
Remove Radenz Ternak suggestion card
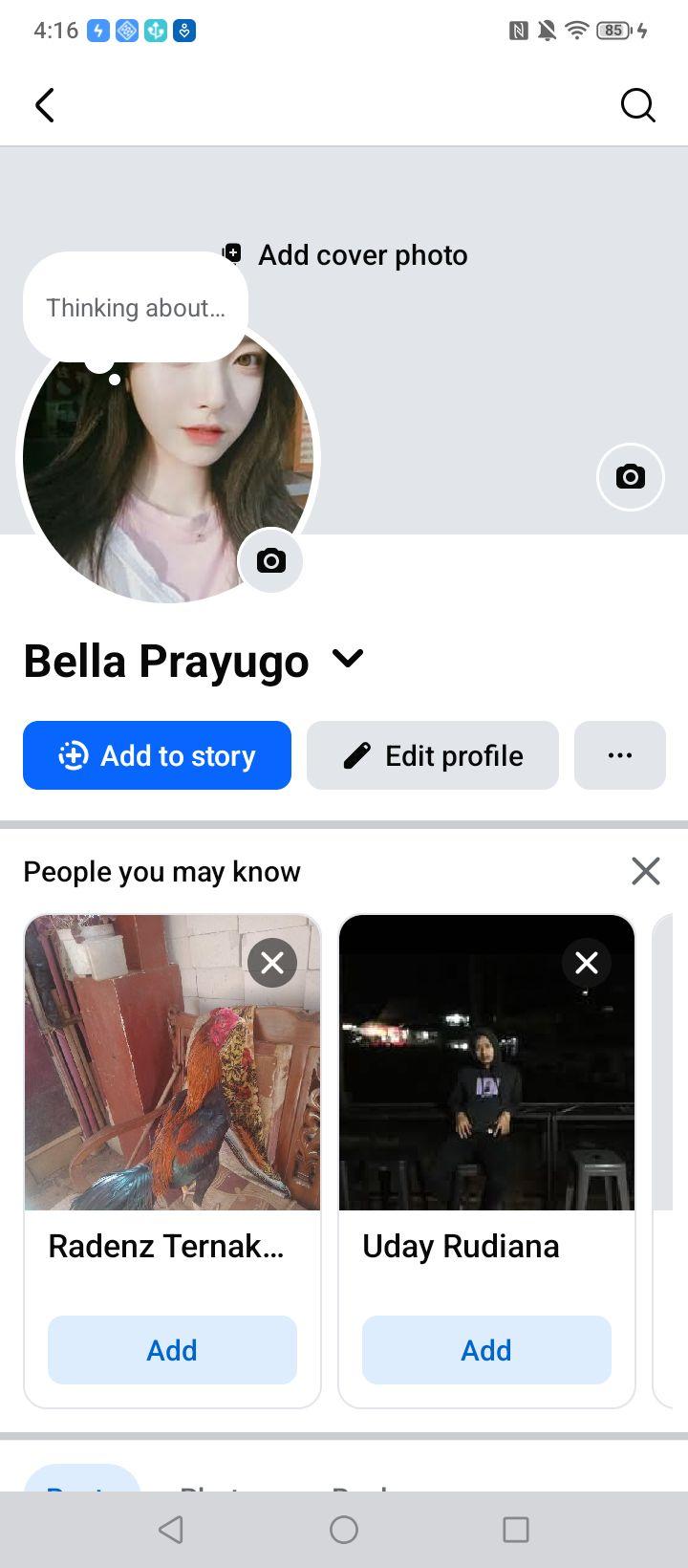click(272, 963)
